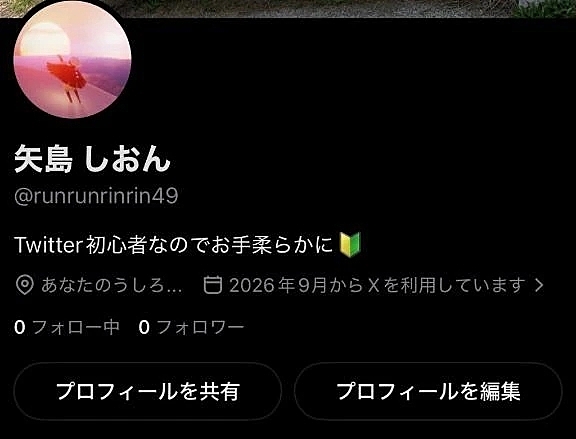This screenshot has height=439, width=576.
Task: Open the profile avatar picture
Action: 72,60
